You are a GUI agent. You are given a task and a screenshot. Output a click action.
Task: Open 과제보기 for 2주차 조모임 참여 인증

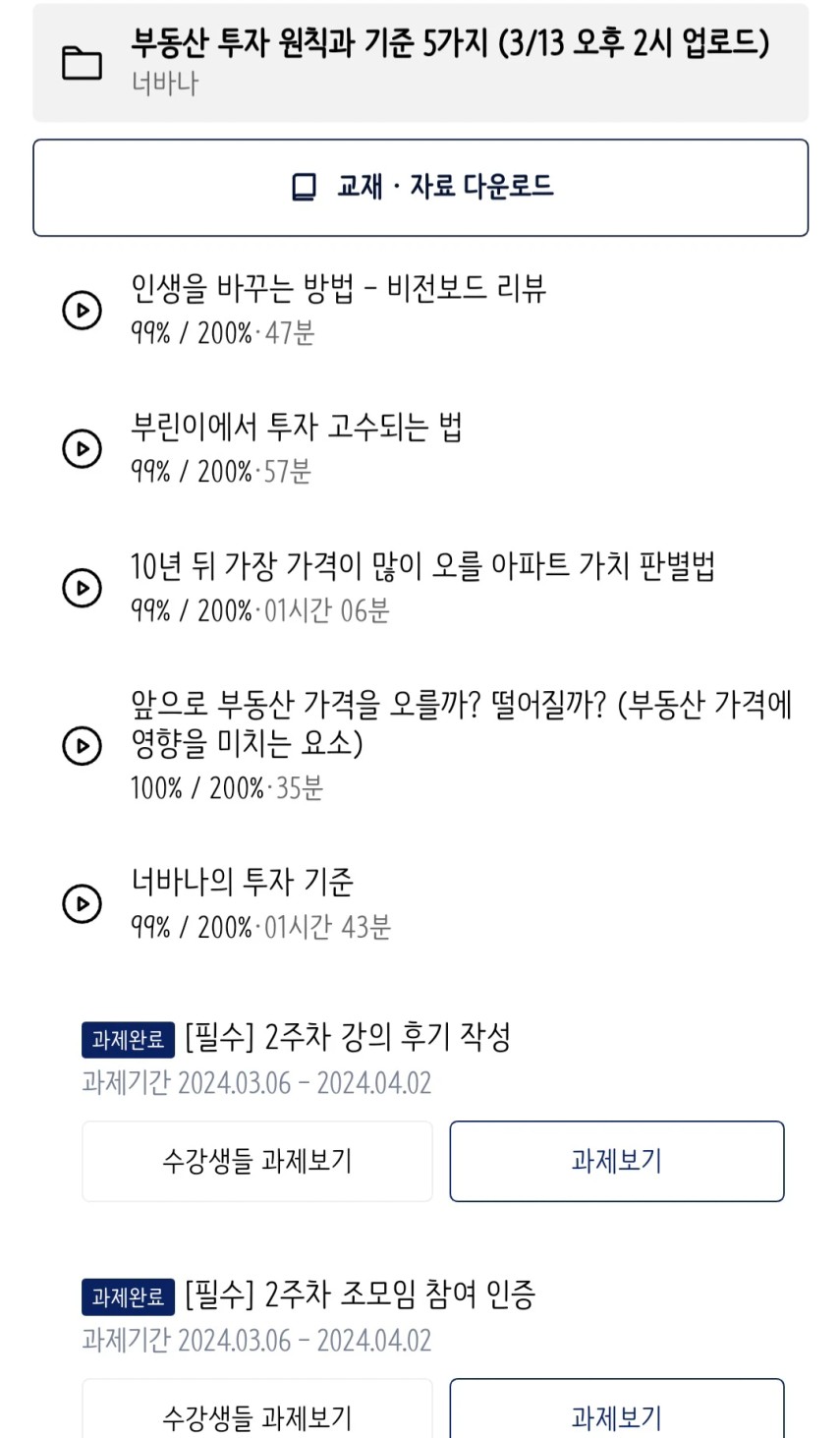(616, 1415)
